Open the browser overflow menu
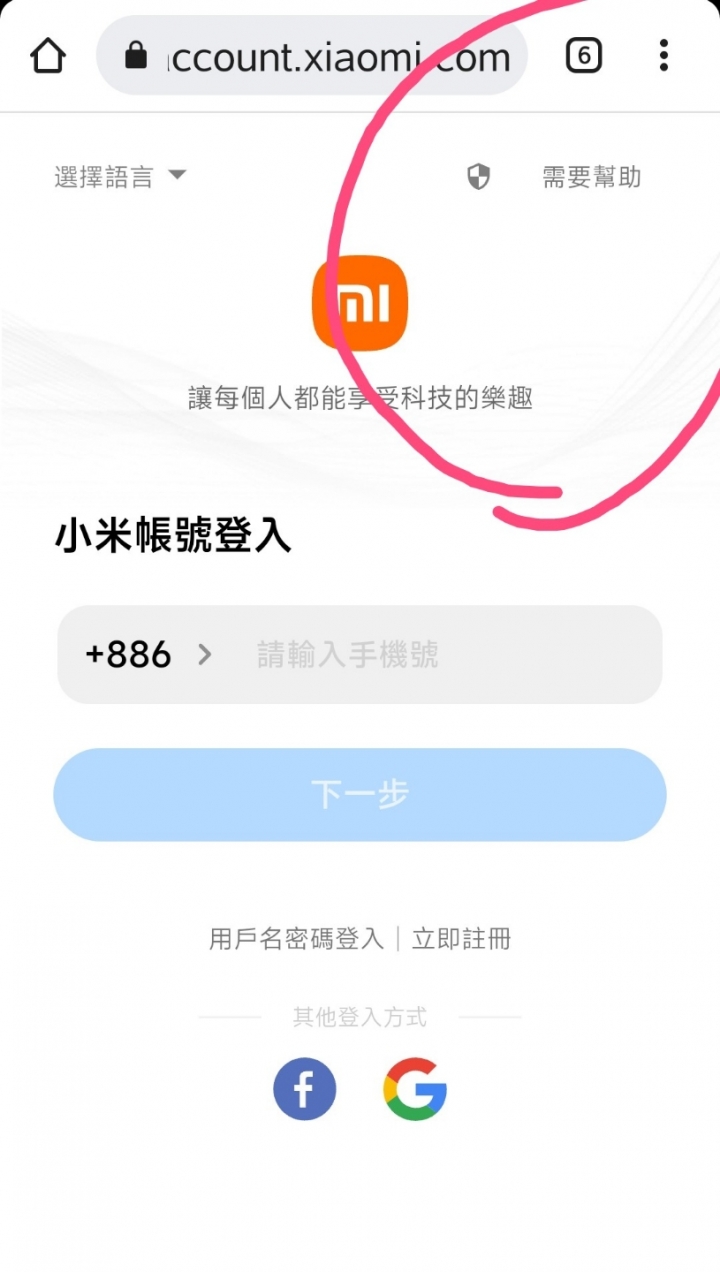720x1272 pixels. coord(663,56)
